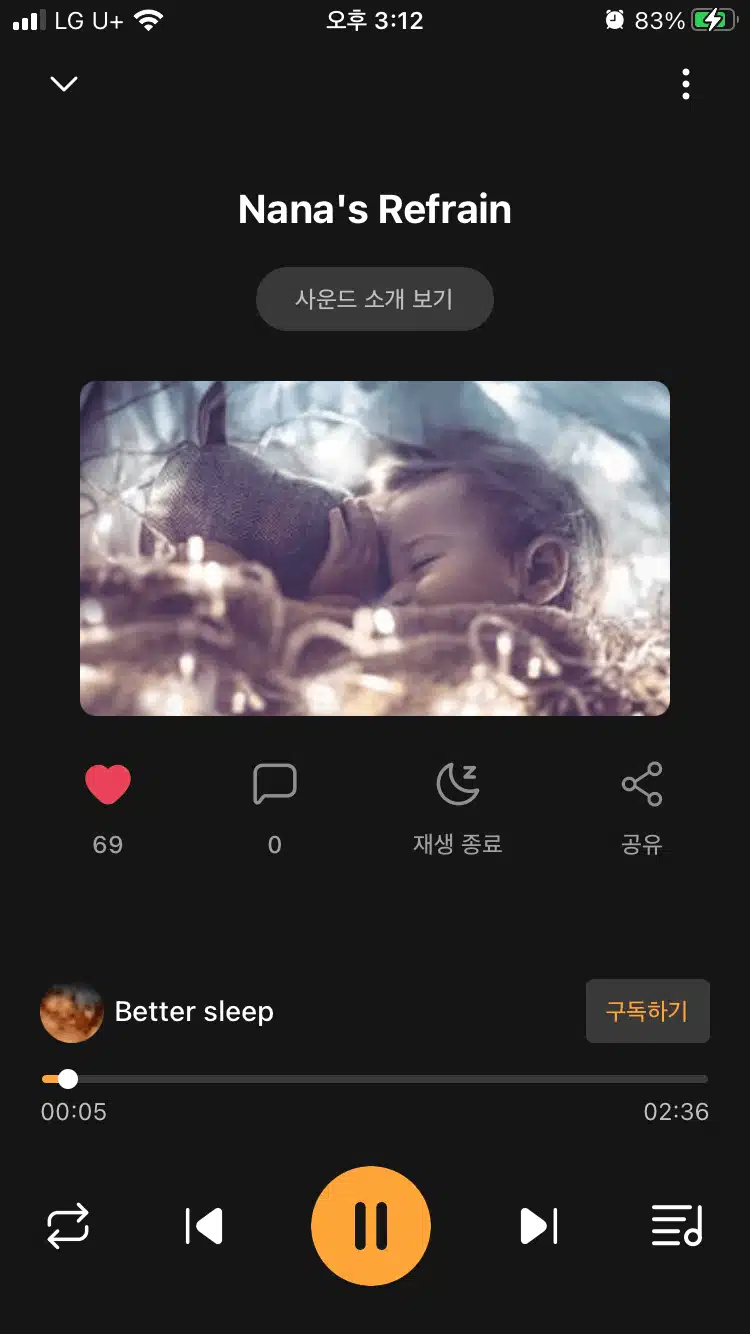This screenshot has width=750, height=1334.
Task: Pause the current playback
Action: pyautogui.click(x=371, y=1226)
